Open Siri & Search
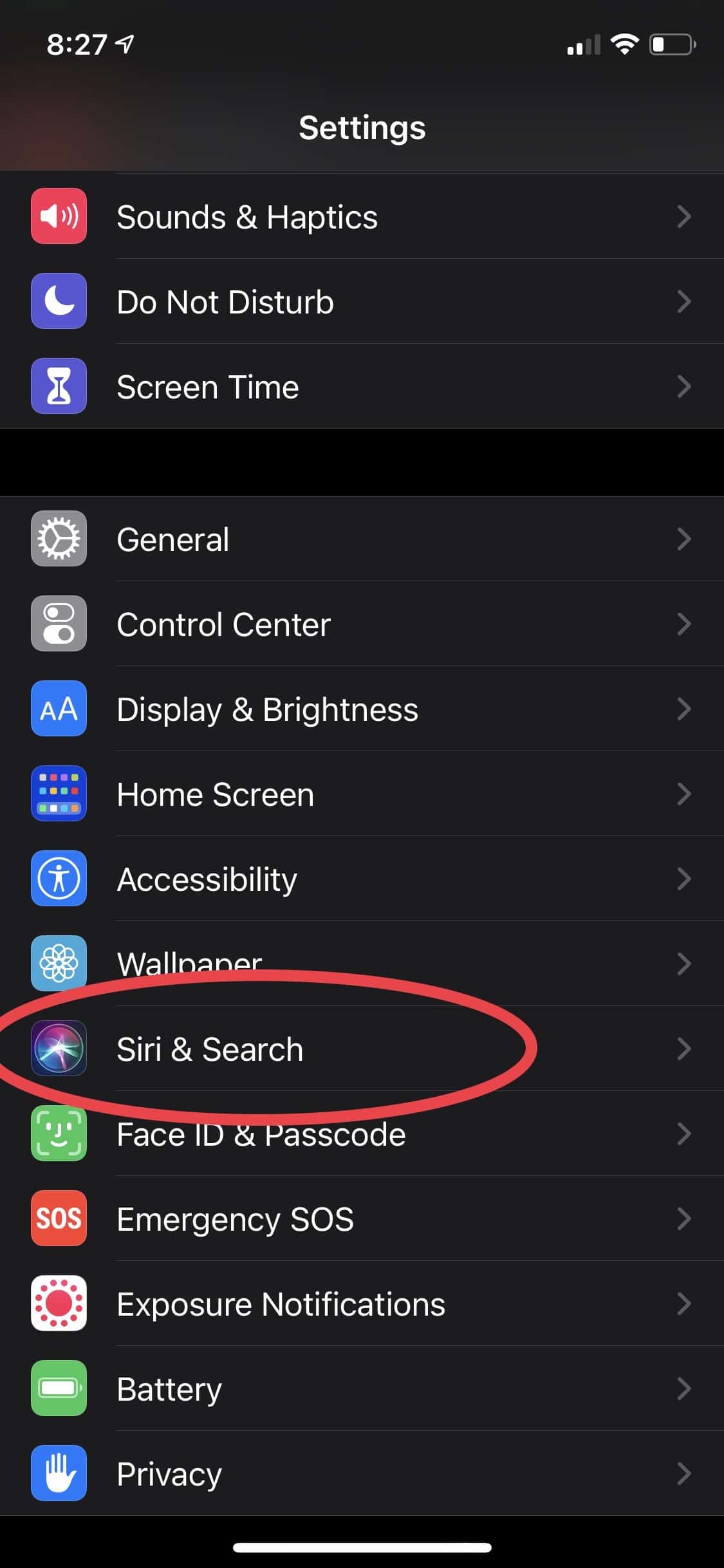 click(362, 1049)
